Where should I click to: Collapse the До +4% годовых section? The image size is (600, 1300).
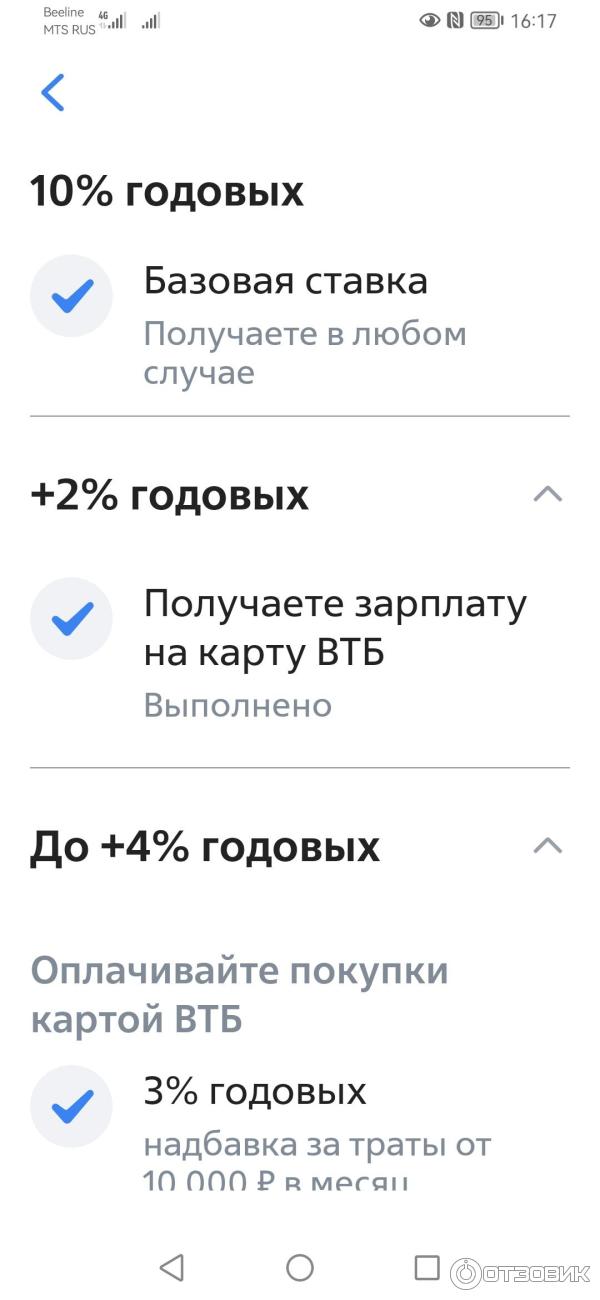coord(547,846)
